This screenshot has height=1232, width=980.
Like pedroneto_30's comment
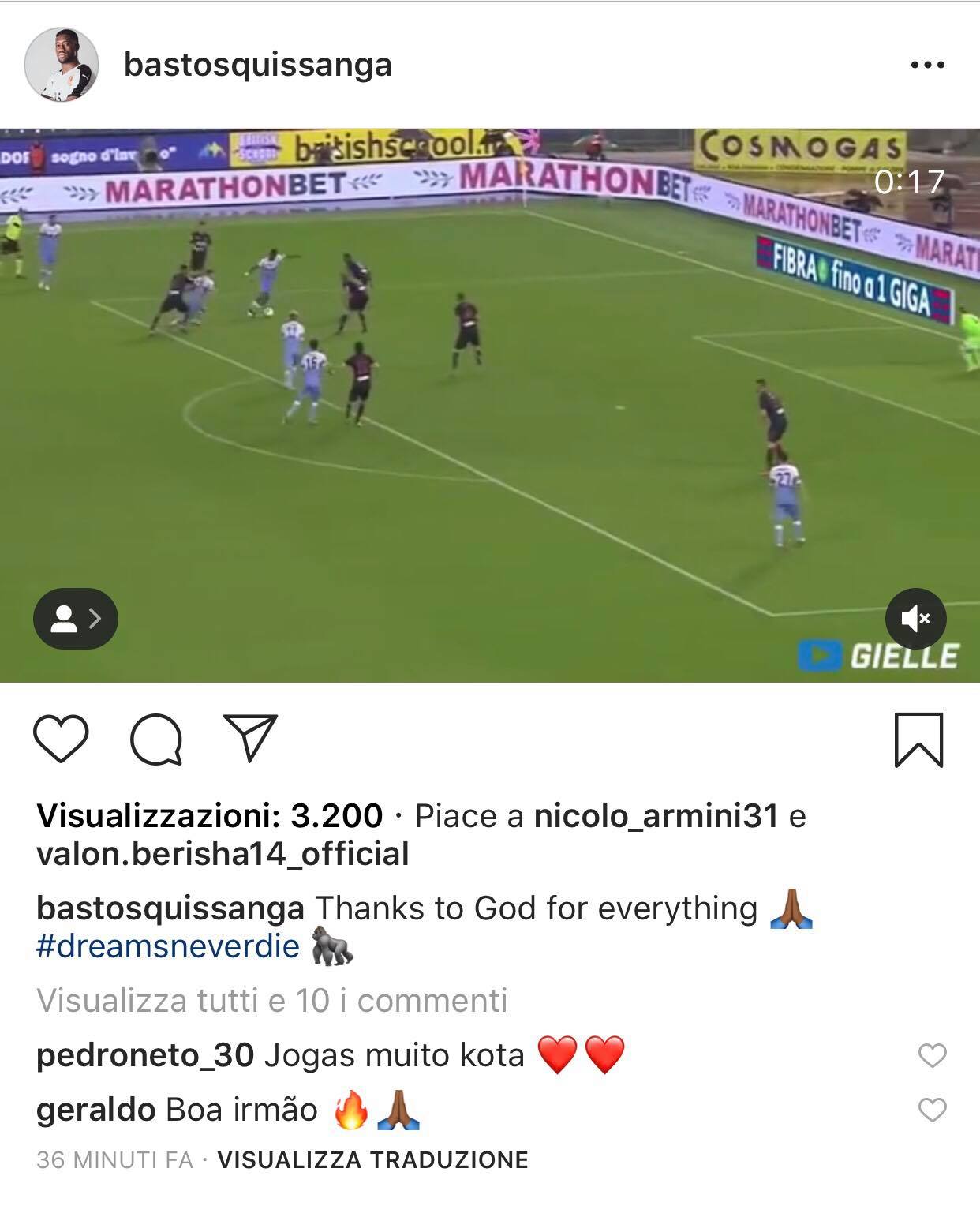(x=932, y=1055)
